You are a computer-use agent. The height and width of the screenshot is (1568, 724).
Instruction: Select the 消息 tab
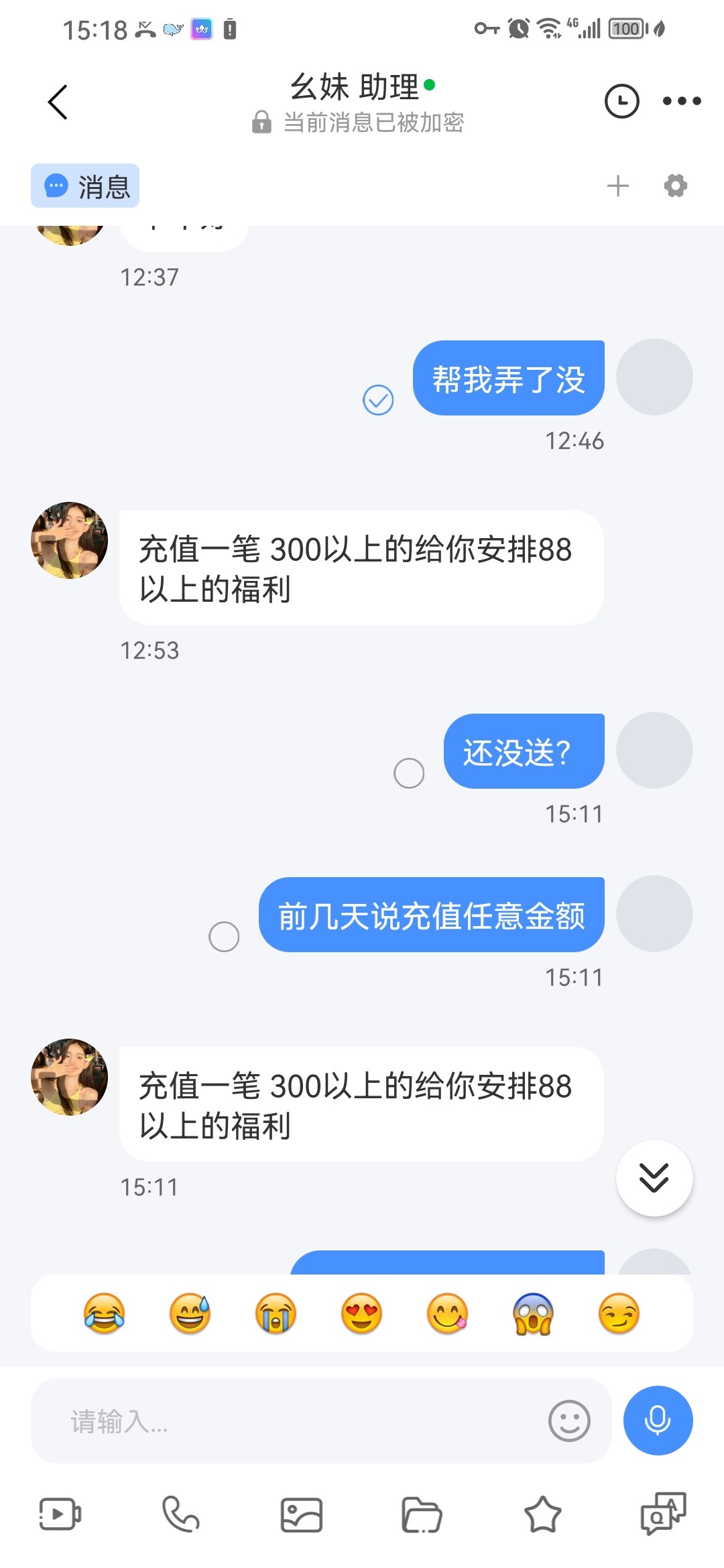[x=85, y=186]
